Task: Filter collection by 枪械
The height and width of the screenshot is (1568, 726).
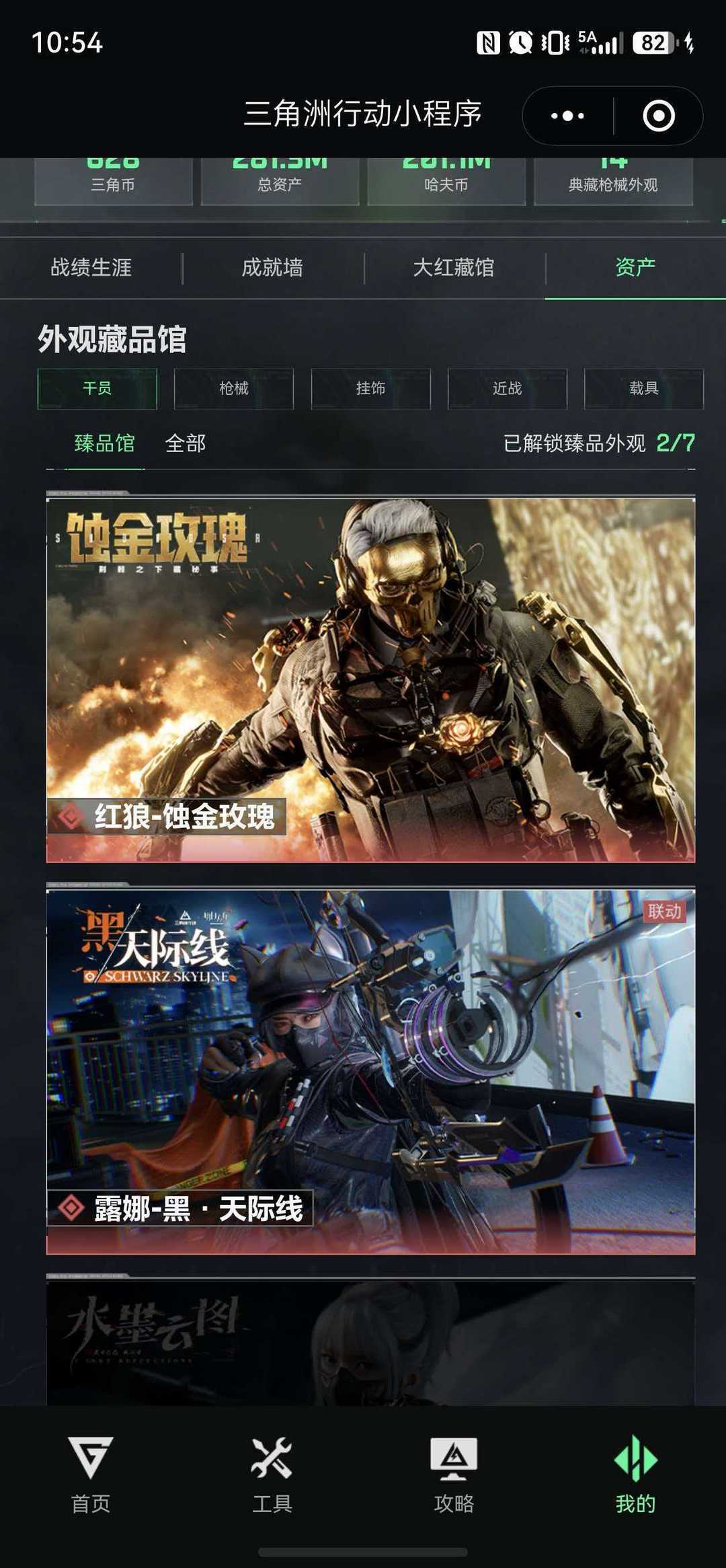Action: click(x=234, y=388)
